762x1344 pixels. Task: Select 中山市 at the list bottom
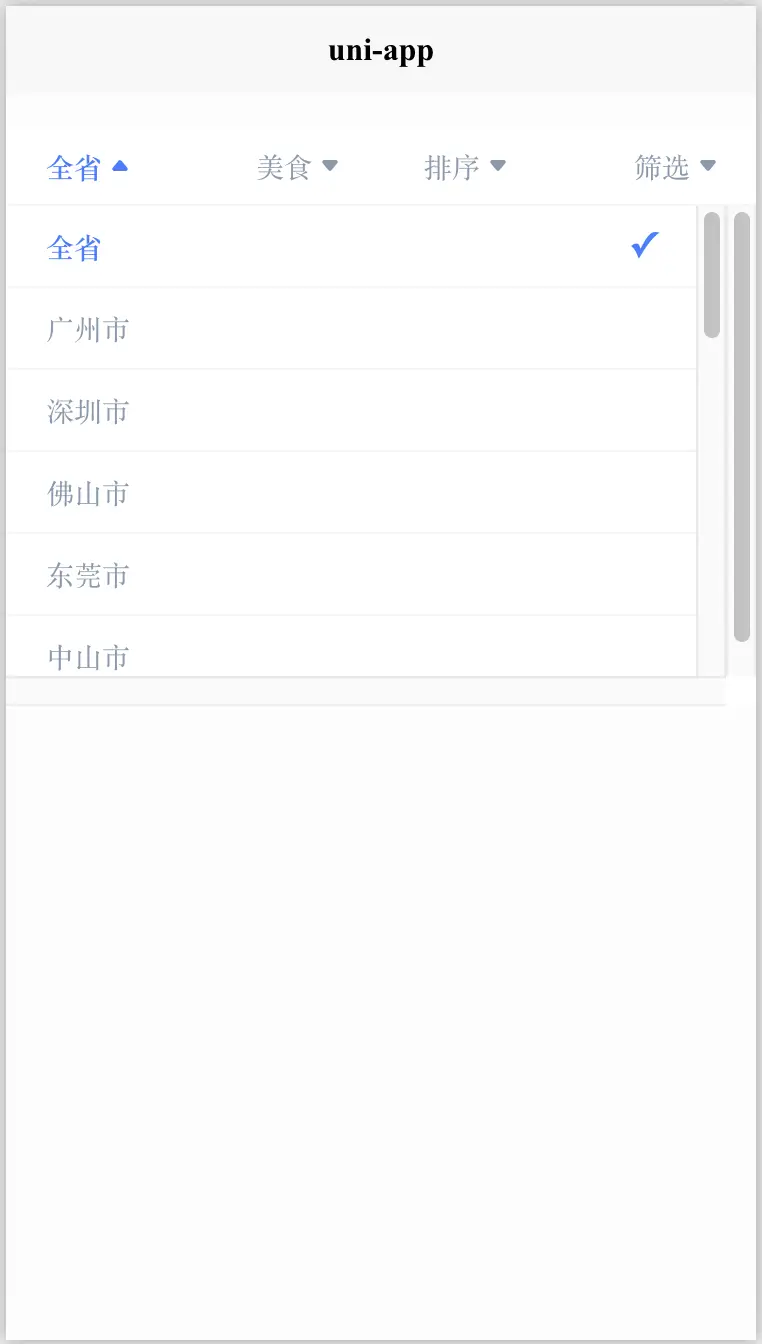pos(352,647)
